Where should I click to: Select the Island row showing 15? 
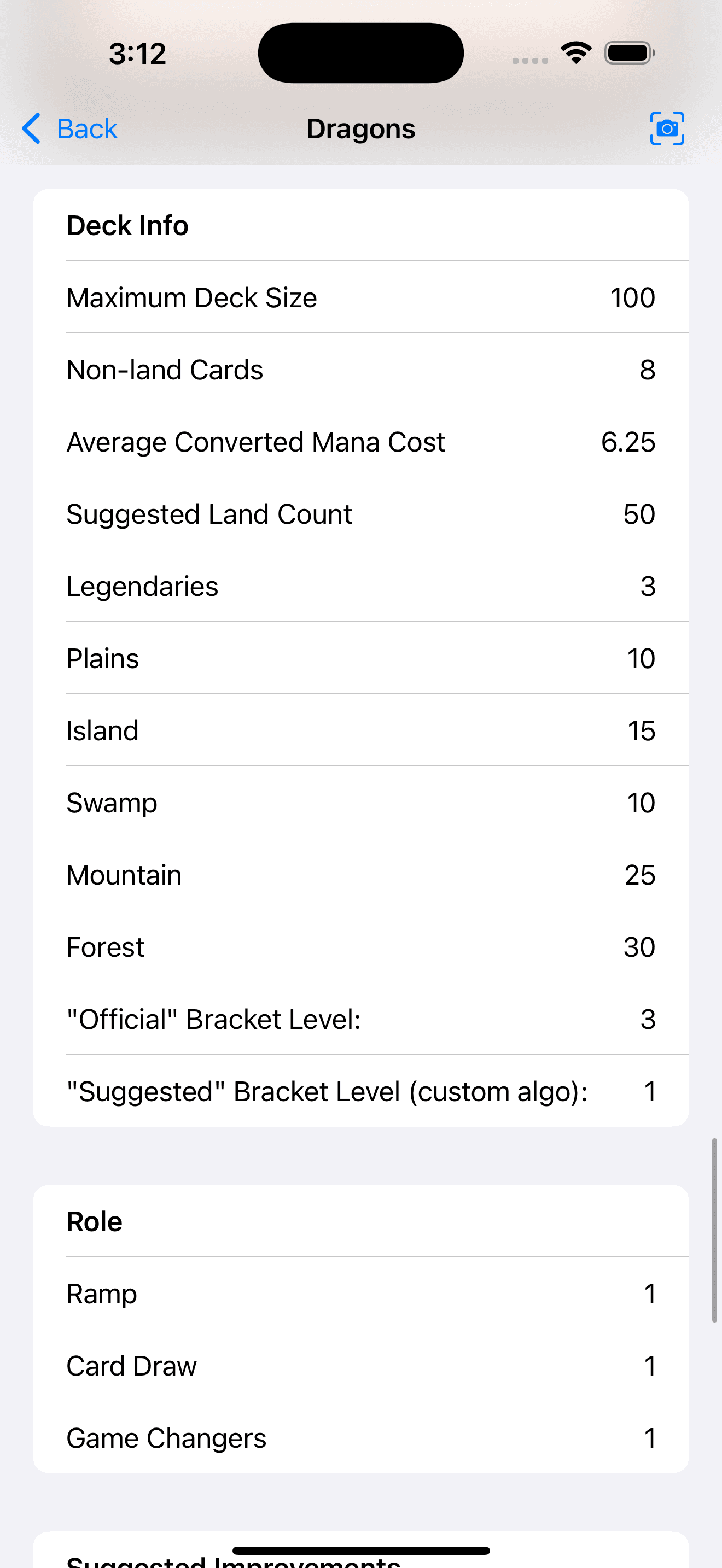[x=360, y=730]
